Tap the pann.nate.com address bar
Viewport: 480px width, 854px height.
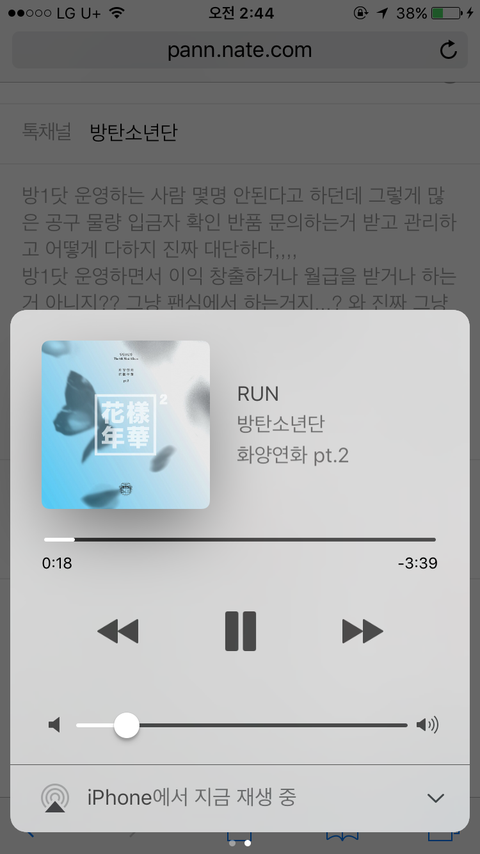[240, 50]
